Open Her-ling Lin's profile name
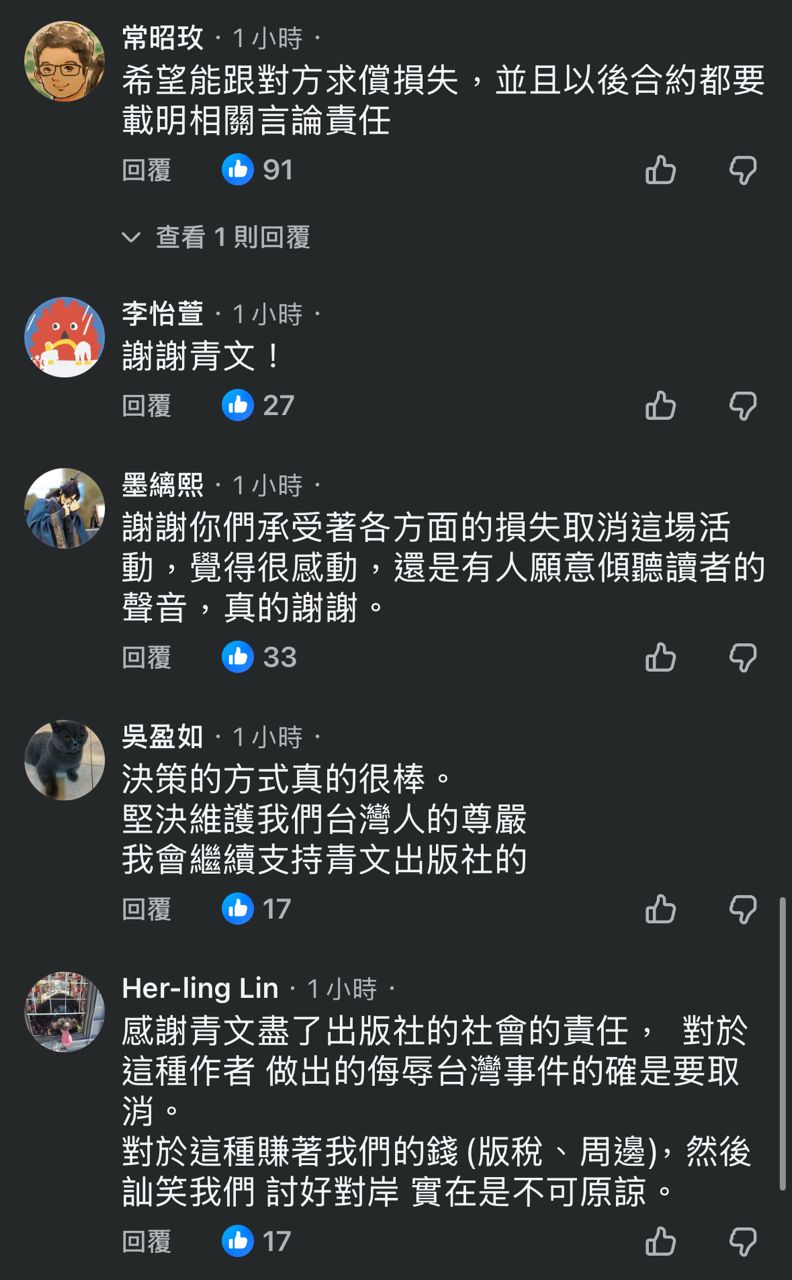The width and height of the screenshot is (792, 1280). click(200, 989)
